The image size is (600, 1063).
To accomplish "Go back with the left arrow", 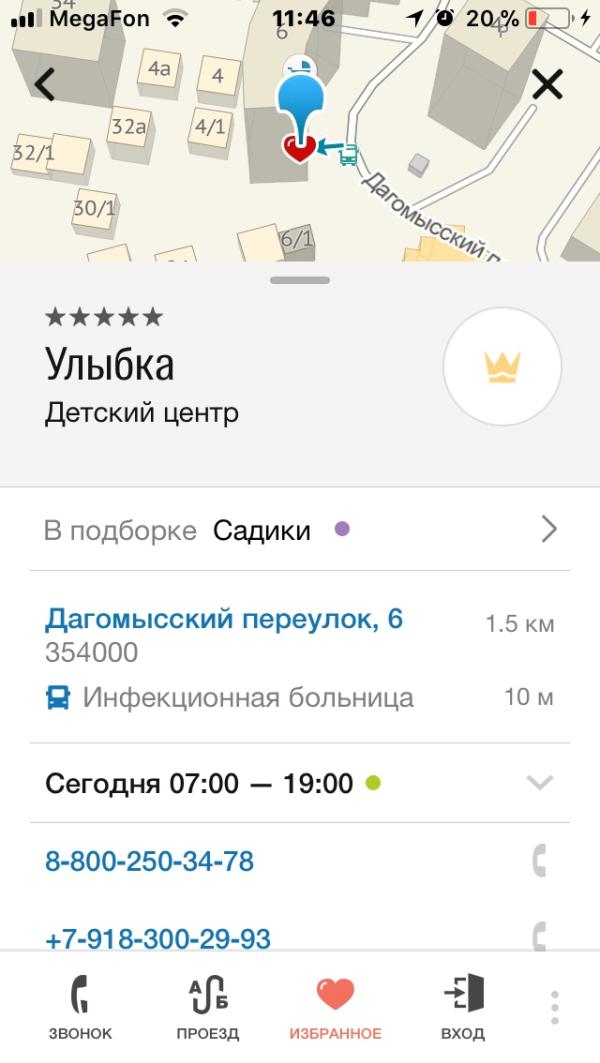I will tap(44, 85).
